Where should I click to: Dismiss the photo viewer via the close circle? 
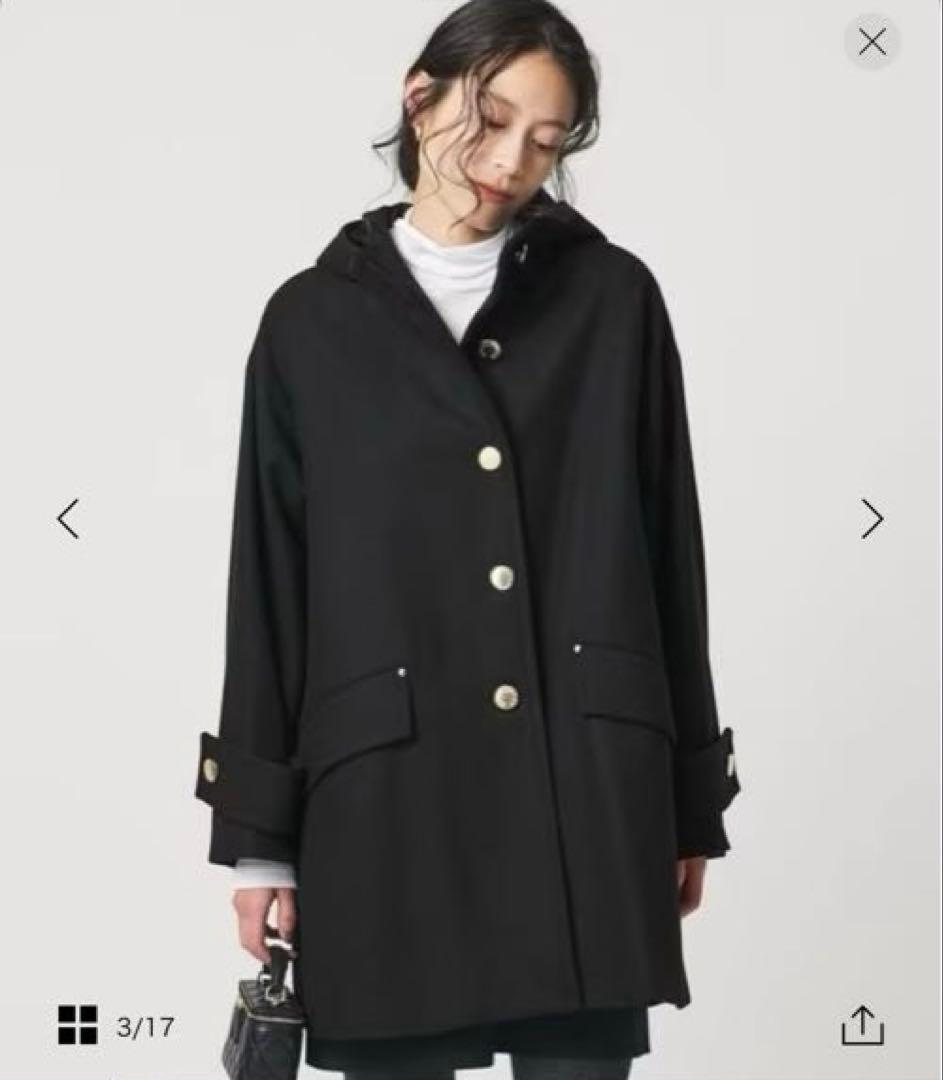[871, 41]
